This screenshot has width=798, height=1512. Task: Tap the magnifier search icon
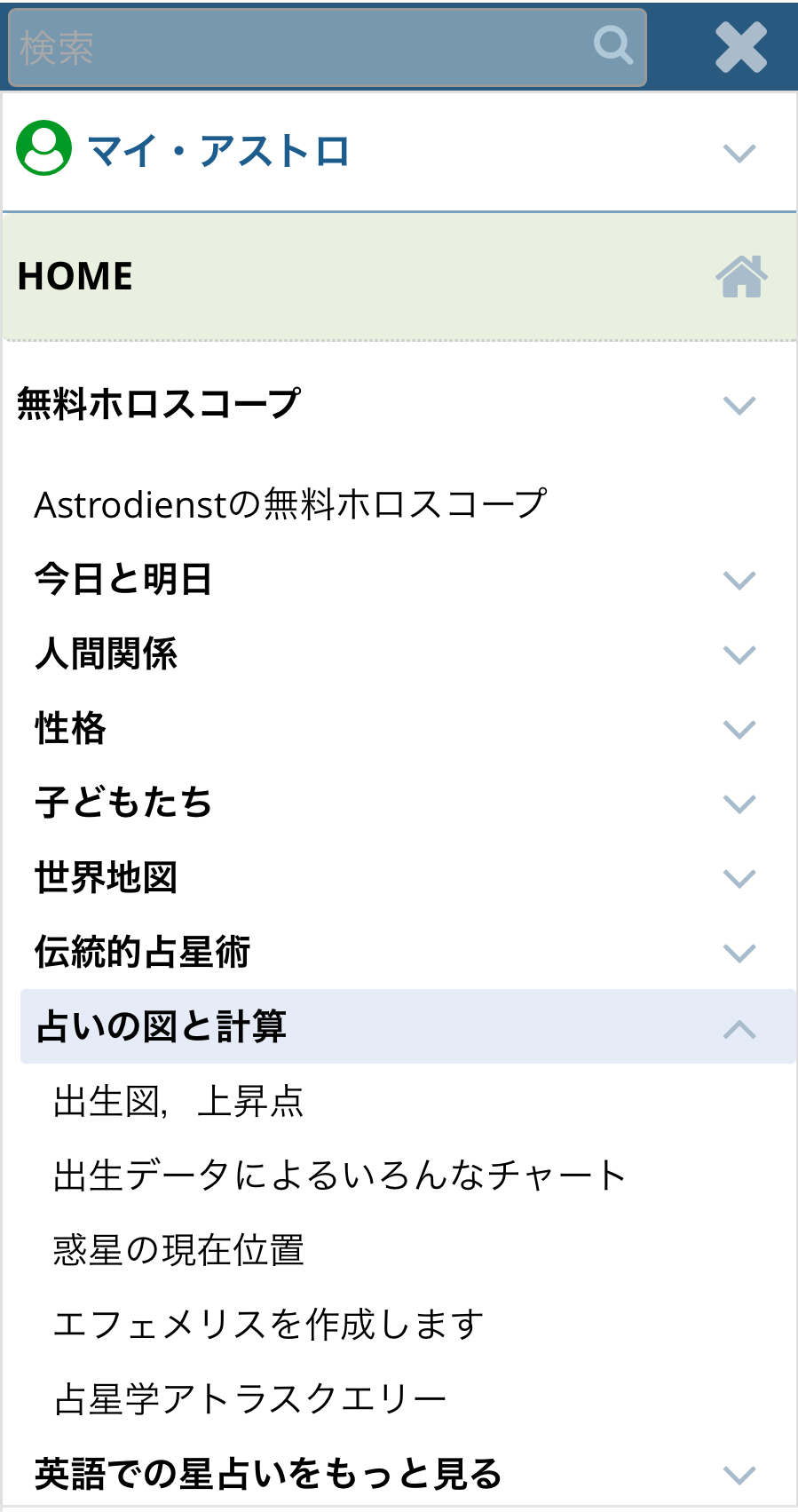(613, 45)
